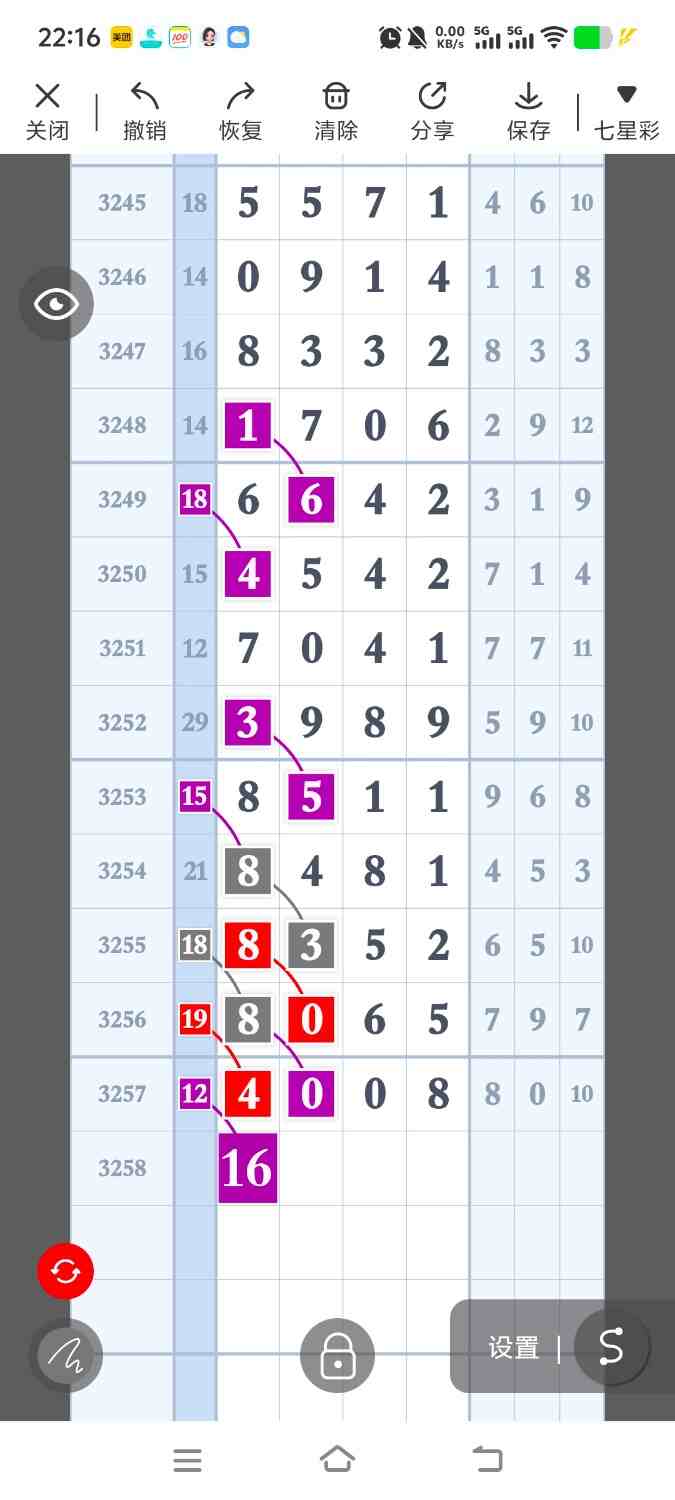Clear all markings with 清除
The width and height of the screenshot is (675, 1500).
click(x=336, y=110)
